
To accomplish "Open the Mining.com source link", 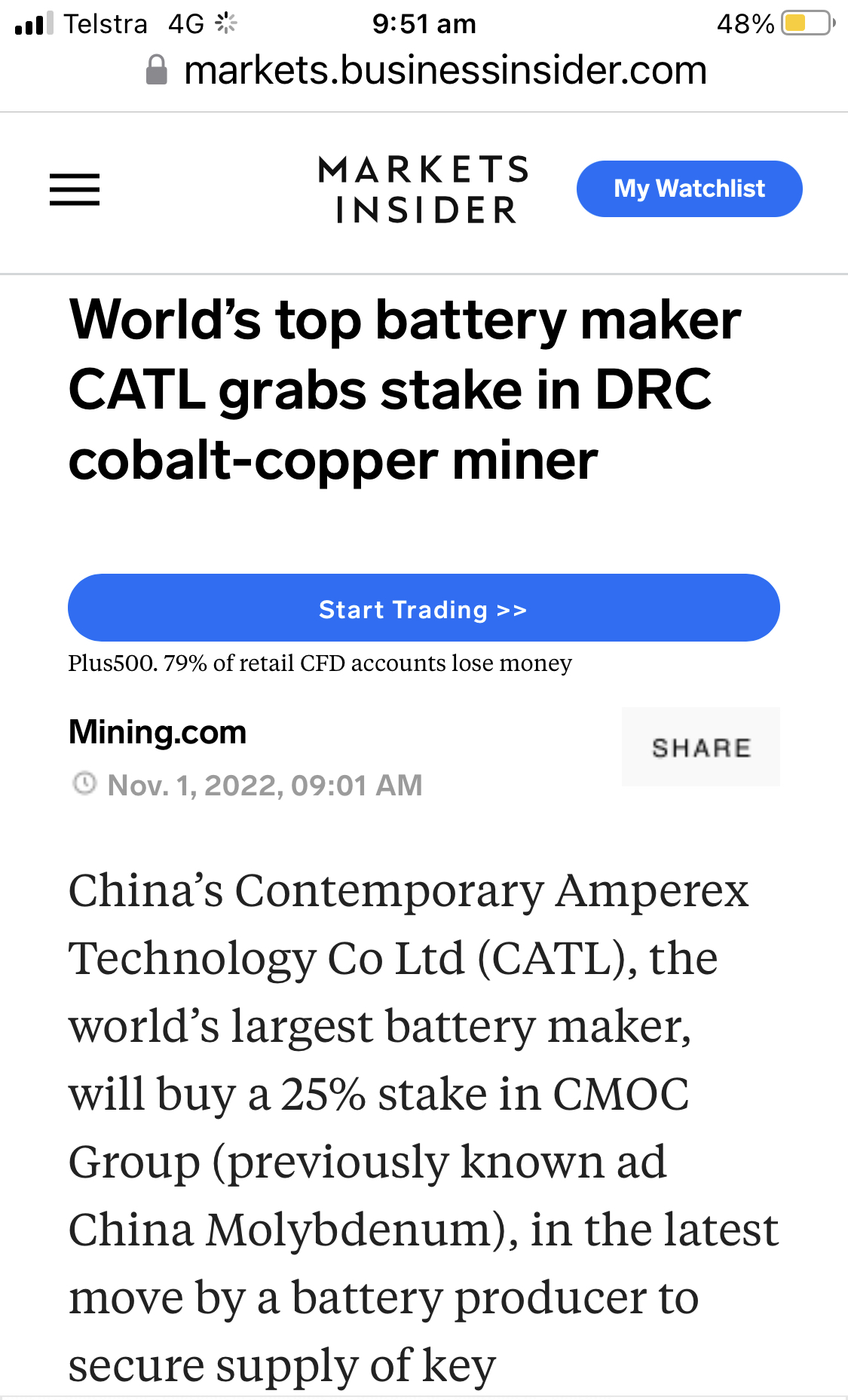I will [x=158, y=732].
